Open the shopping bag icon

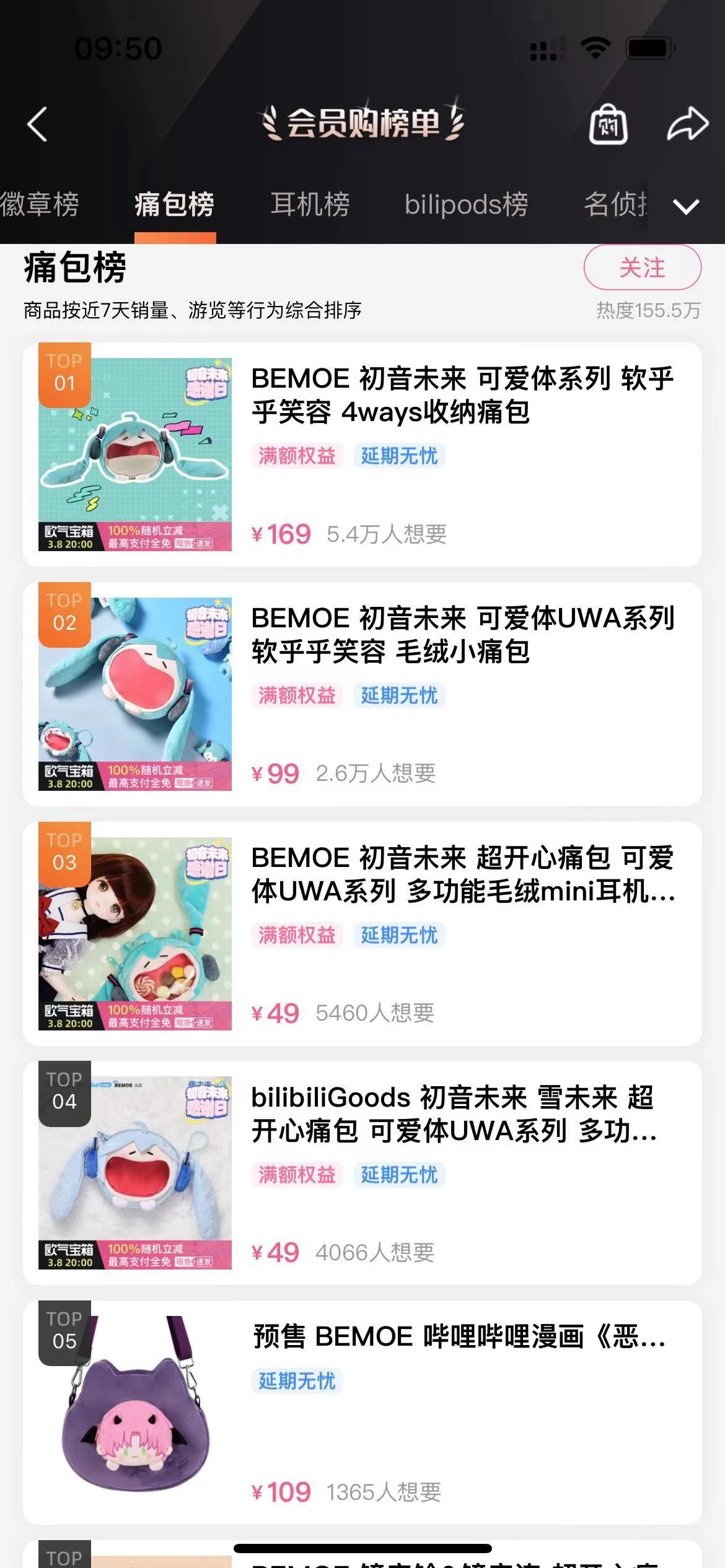click(607, 124)
